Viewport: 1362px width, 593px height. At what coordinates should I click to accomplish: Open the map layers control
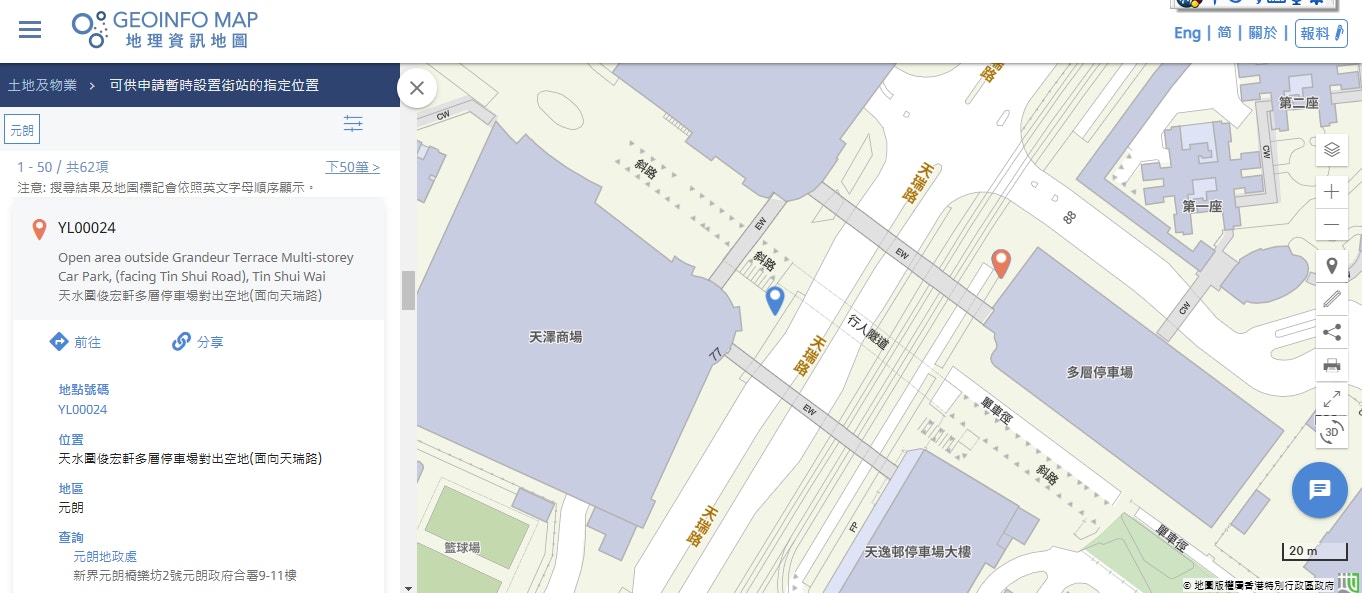pyautogui.click(x=1331, y=150)
